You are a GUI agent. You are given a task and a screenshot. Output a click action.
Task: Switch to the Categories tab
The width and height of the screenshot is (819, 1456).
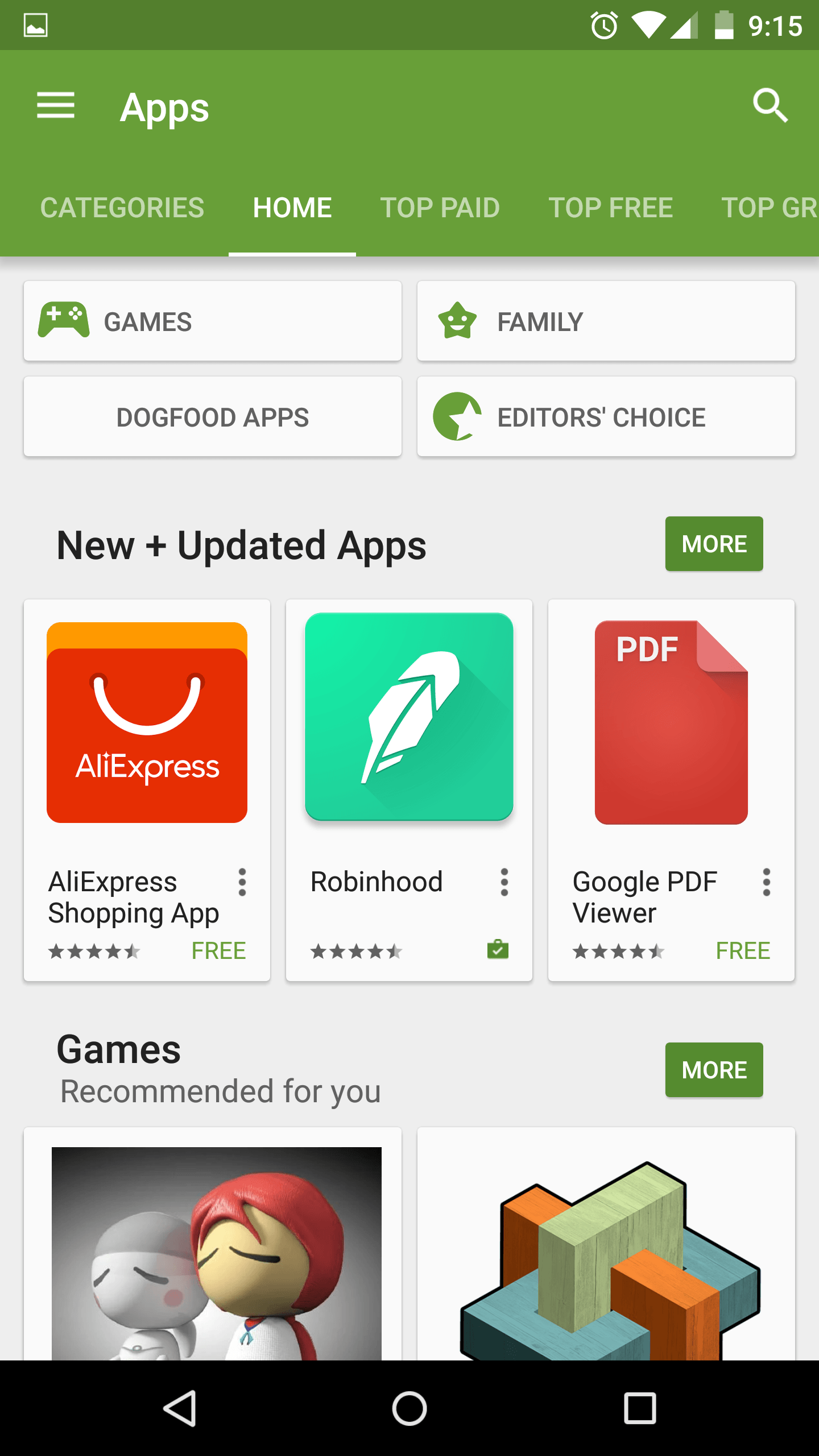(122, 208)
